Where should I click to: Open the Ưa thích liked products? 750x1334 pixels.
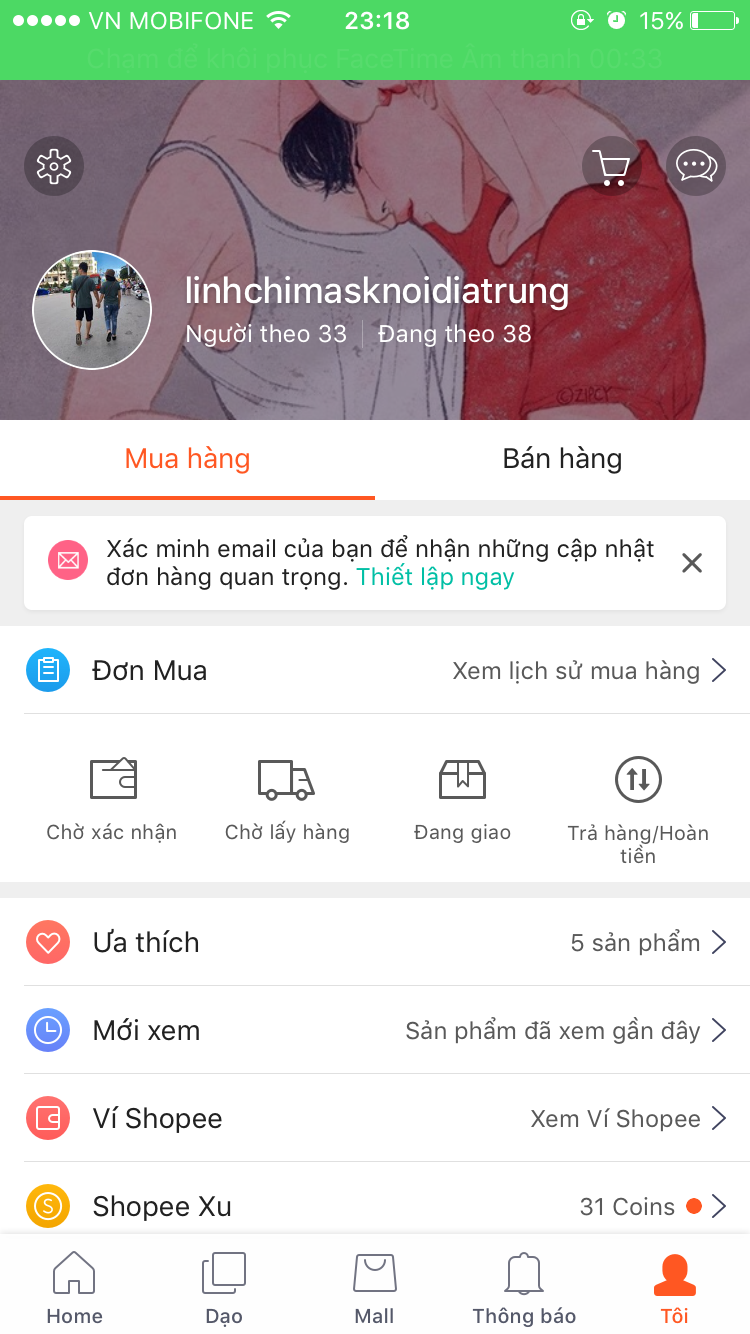coord(375,942)
